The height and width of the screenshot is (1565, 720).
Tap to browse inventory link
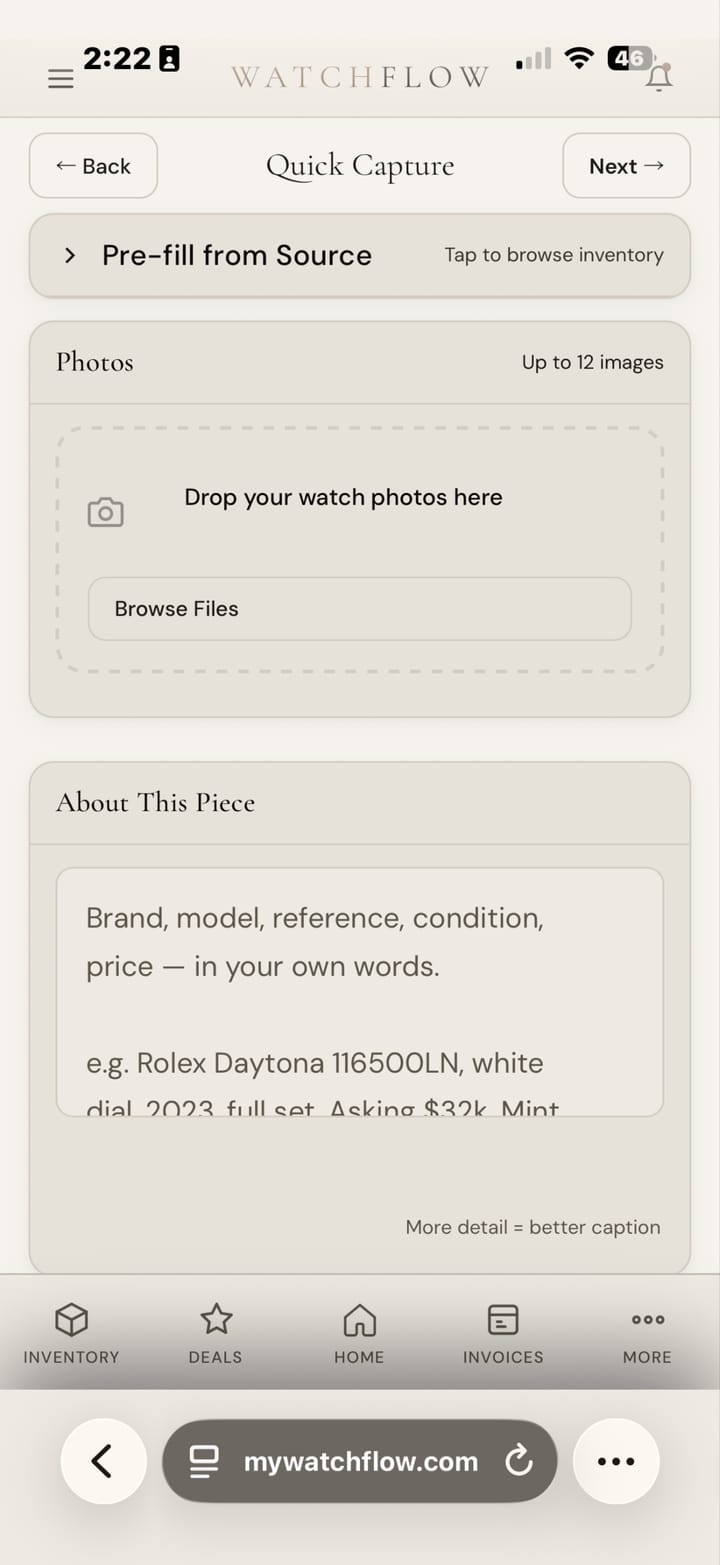[x=554, y=255]
